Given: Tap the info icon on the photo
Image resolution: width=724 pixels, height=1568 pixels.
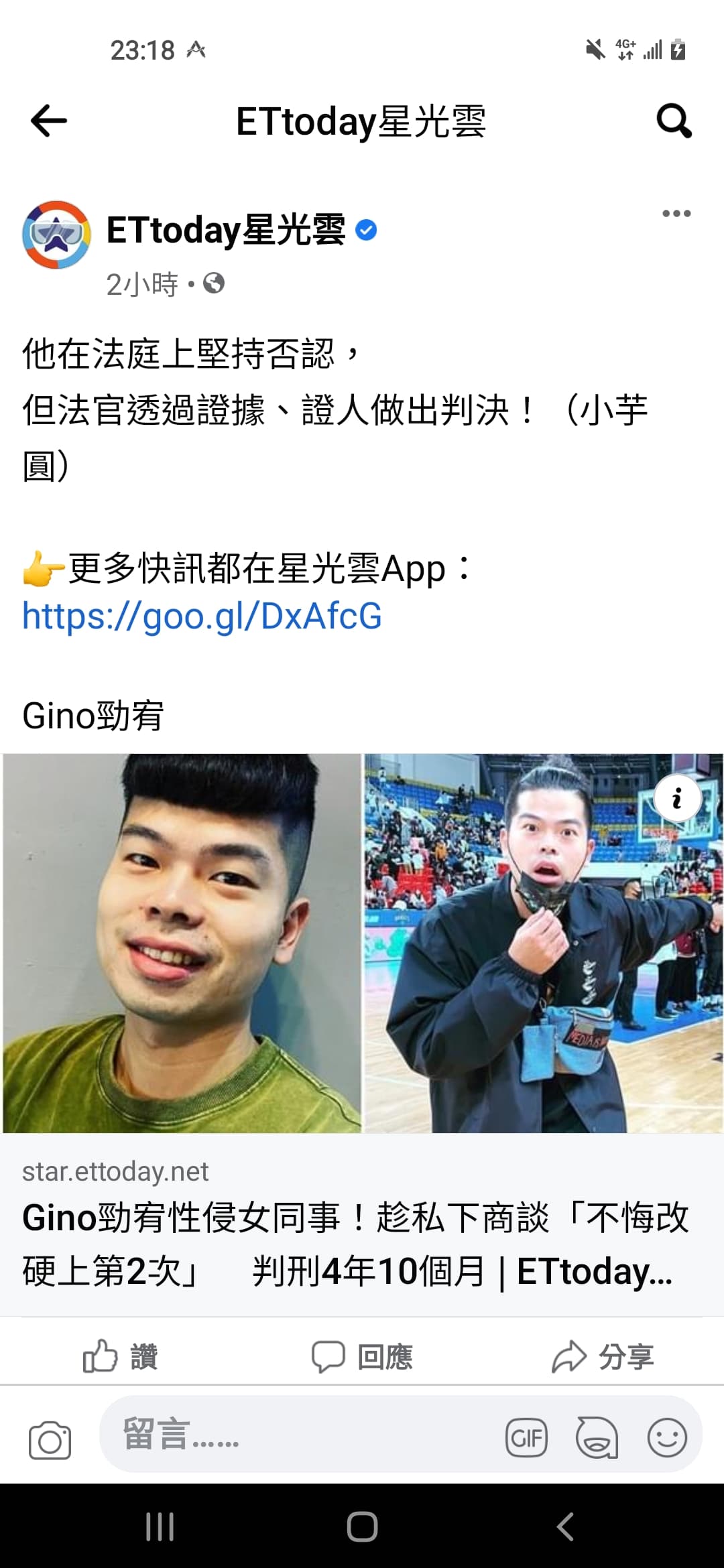Looking at the screenshot, I should click(x=677, y=798).
